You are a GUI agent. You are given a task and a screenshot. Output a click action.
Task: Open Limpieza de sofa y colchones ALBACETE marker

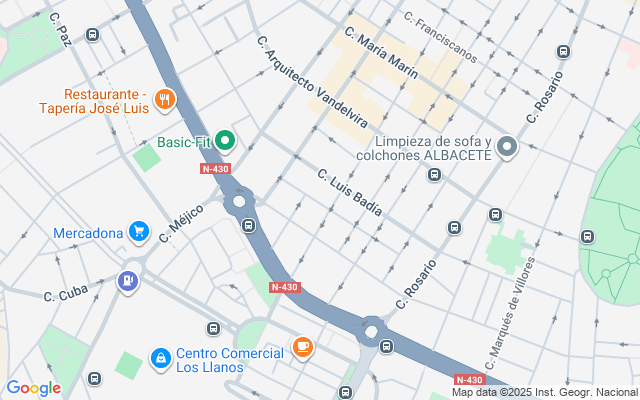pos(507,147)
